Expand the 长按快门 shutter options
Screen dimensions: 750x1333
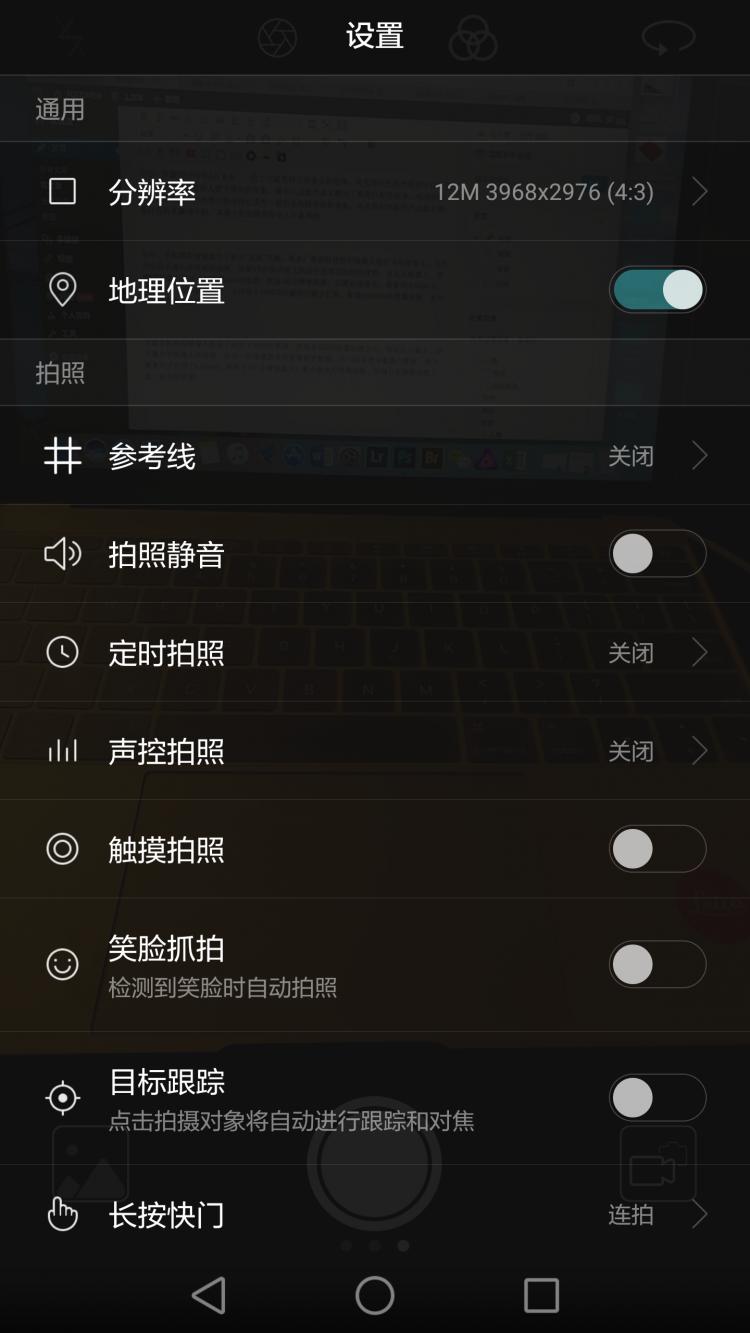pos(375,1215)
